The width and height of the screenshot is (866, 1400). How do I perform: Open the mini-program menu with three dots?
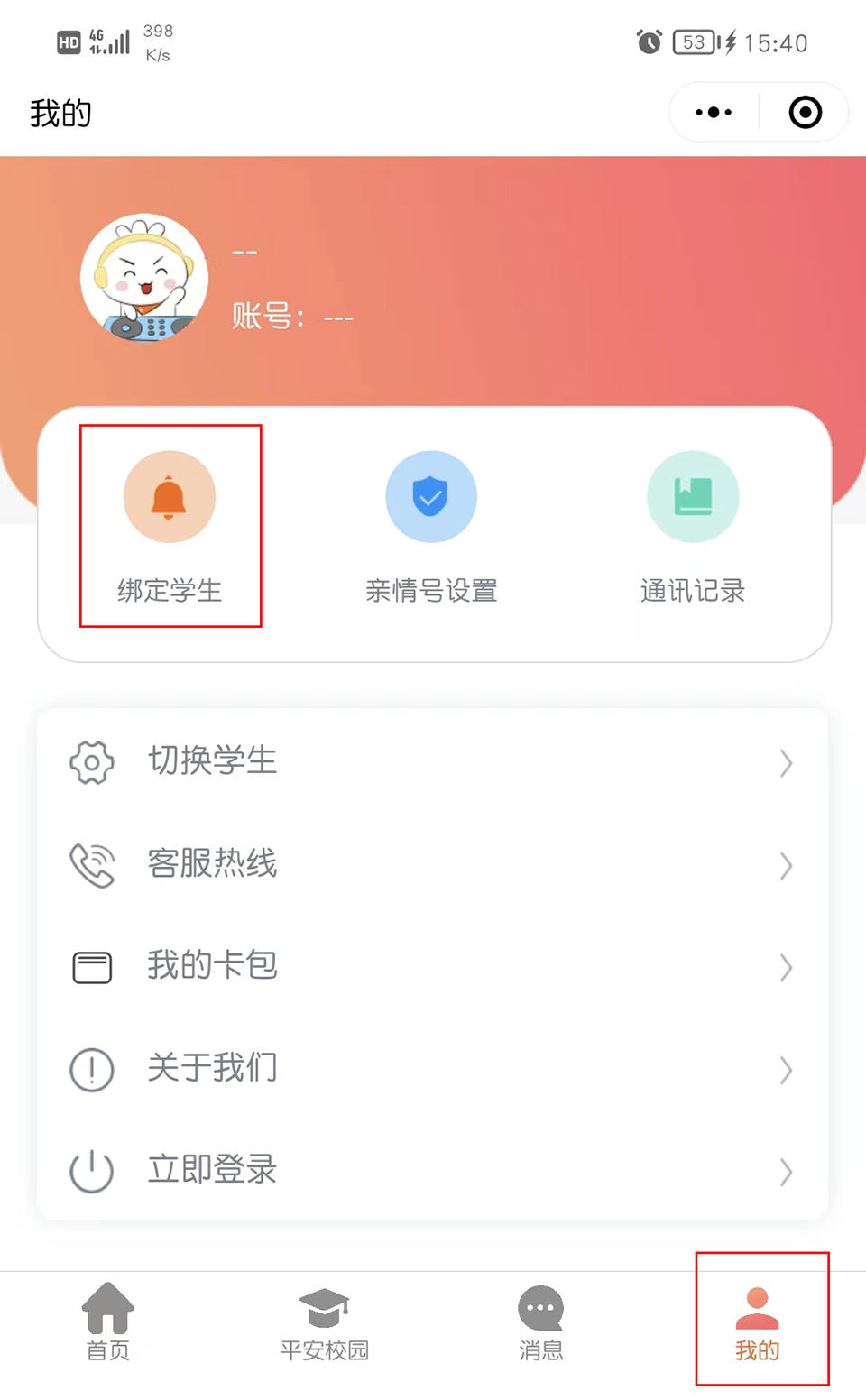712,112
